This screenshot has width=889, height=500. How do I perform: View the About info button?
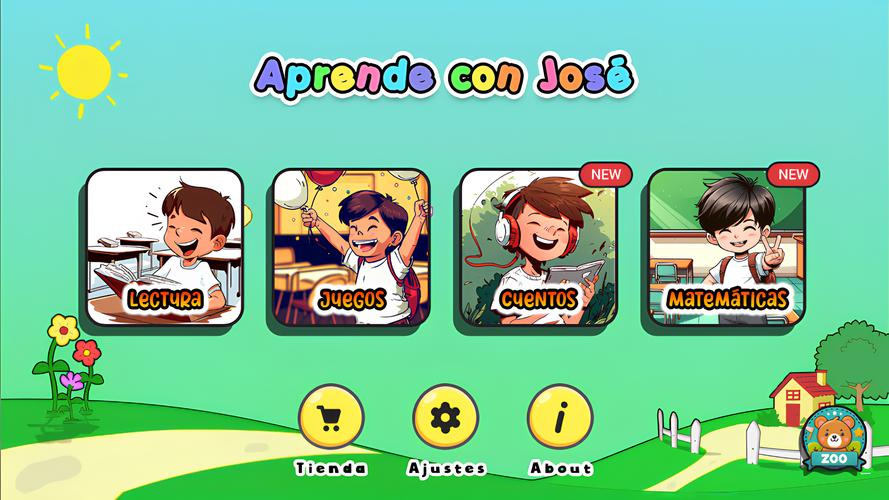point(560,416)
